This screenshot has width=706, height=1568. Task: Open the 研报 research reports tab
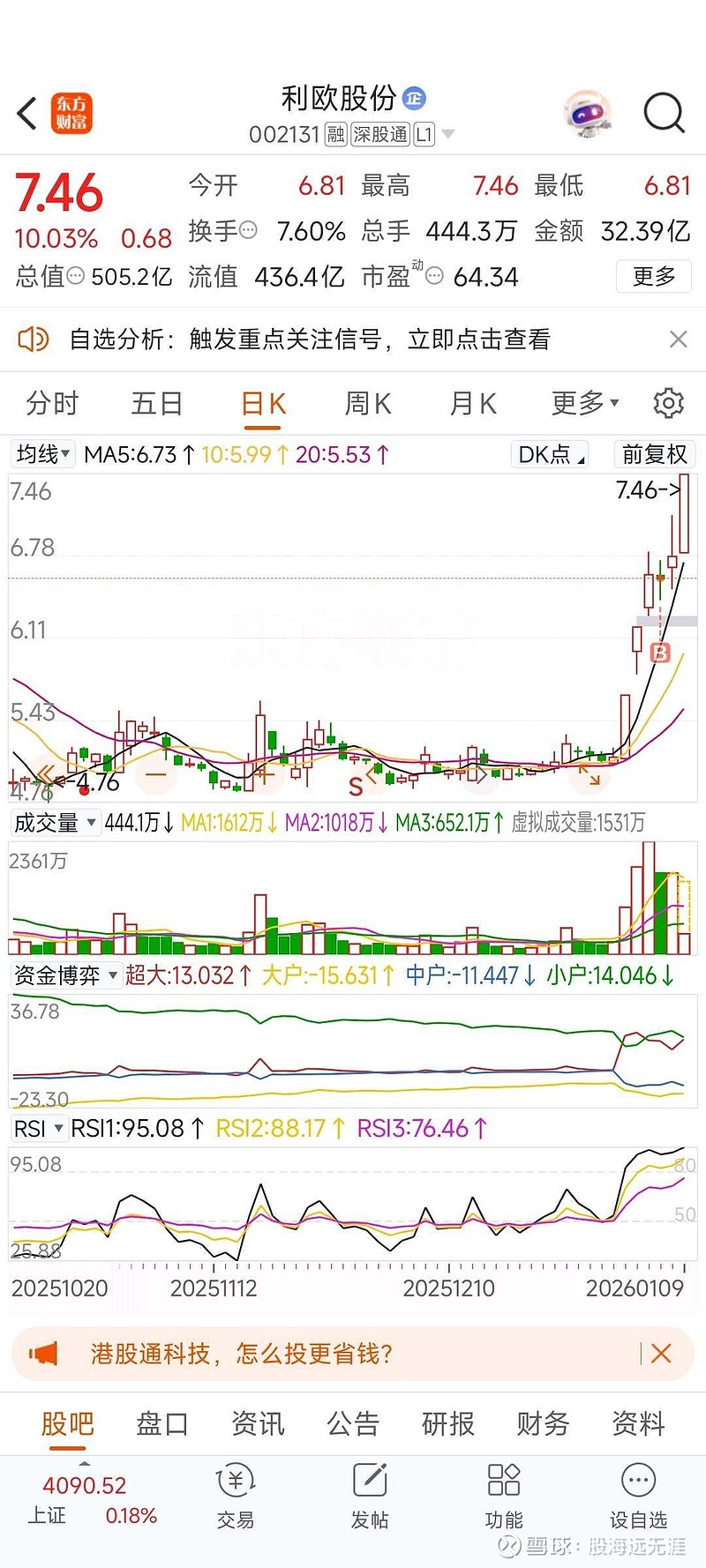(447, 1422)
